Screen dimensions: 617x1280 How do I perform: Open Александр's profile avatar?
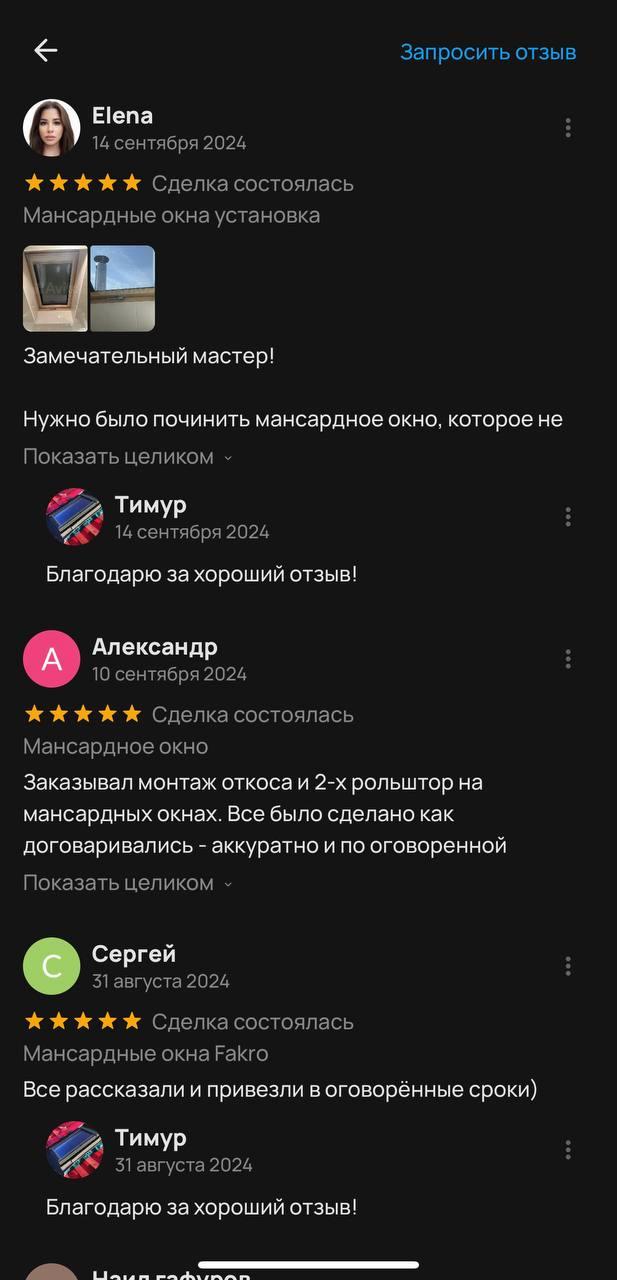click(51, 659)
